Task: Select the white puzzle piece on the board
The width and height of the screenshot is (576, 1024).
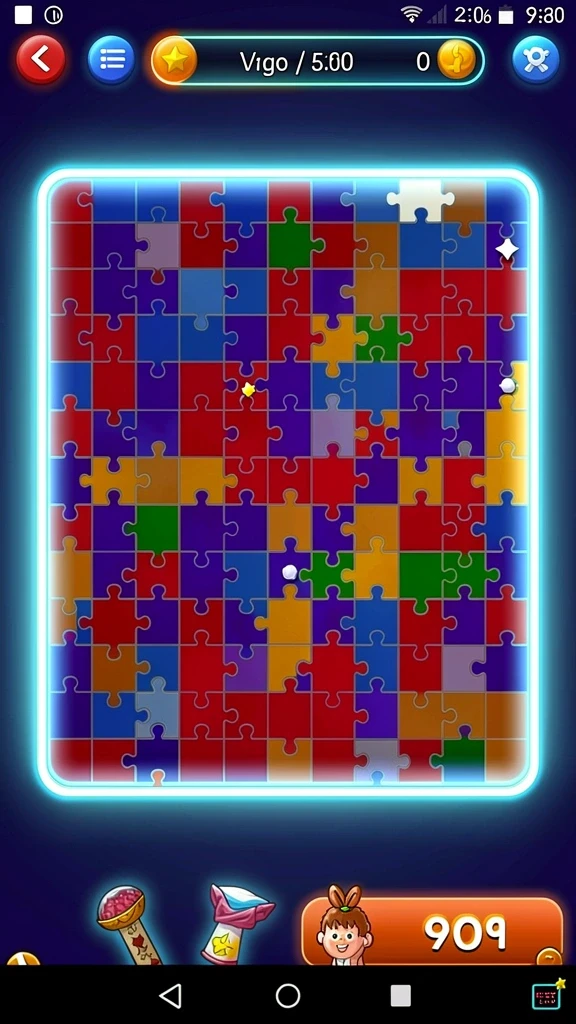Action: point(421,199)
